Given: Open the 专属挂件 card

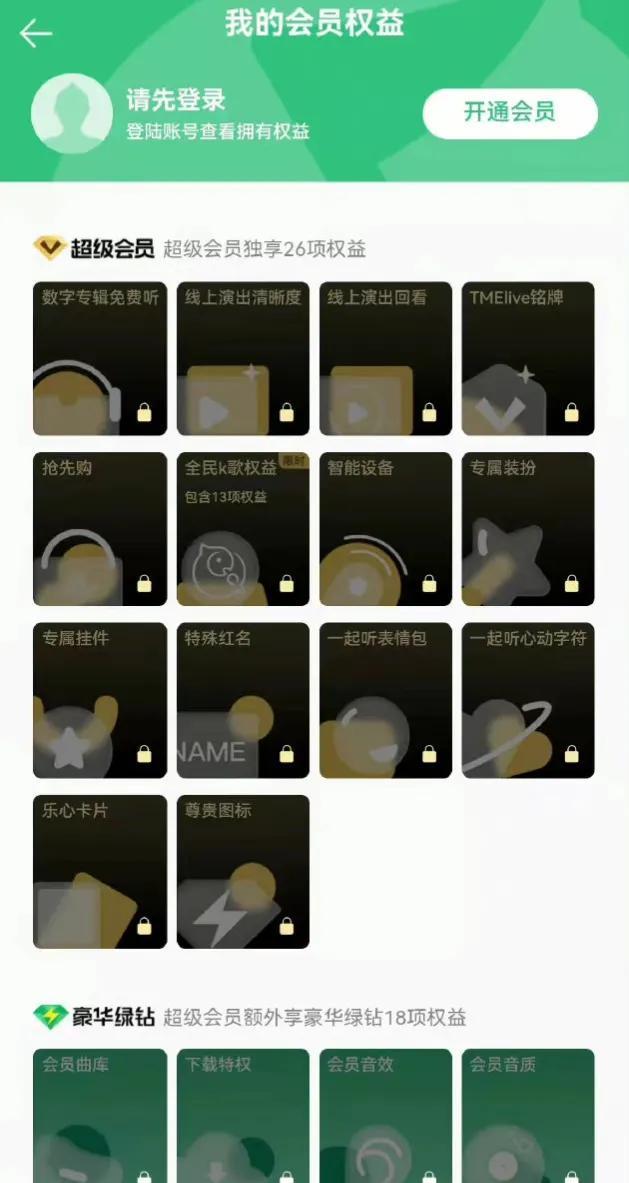Looking at the screenshot, I should click(100, 700).
